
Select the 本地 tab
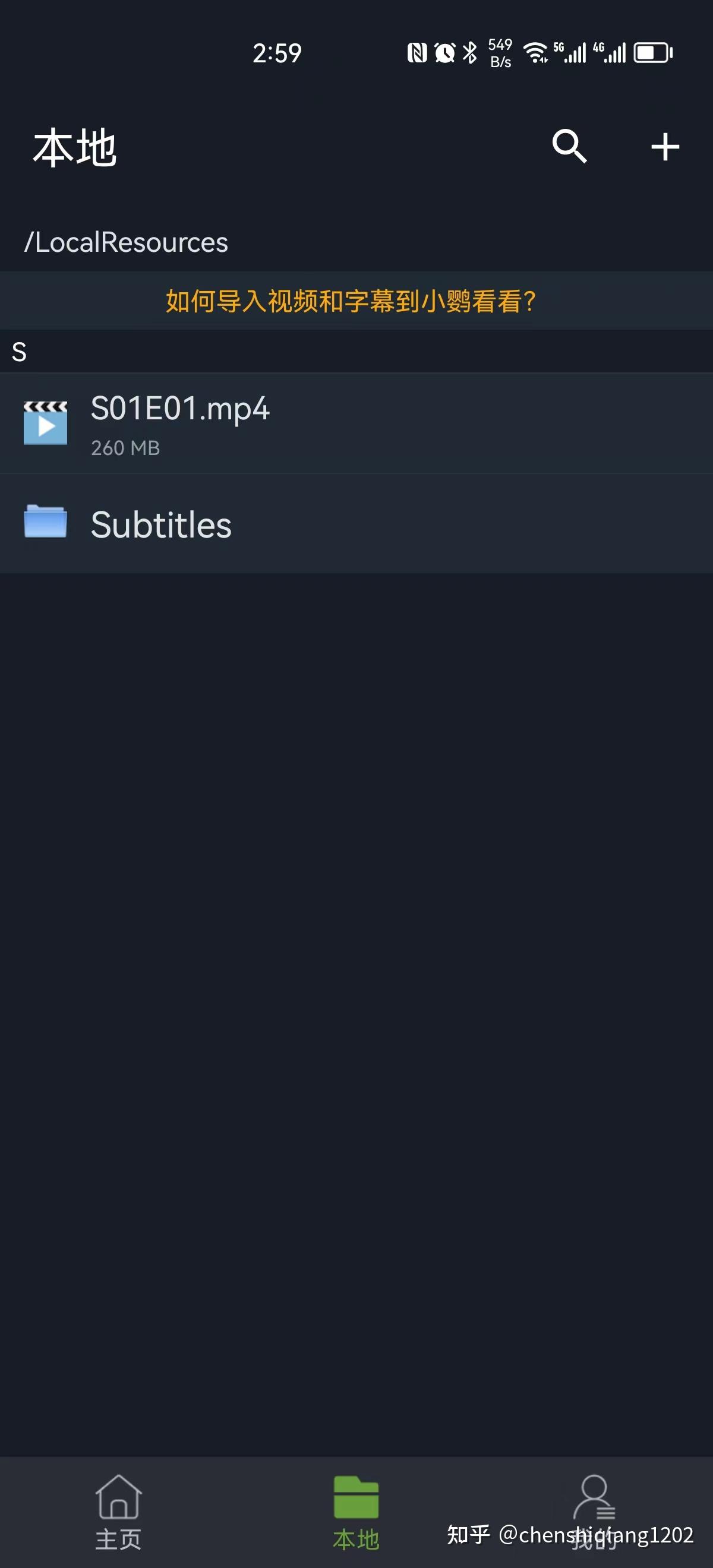click(356, 1512)
